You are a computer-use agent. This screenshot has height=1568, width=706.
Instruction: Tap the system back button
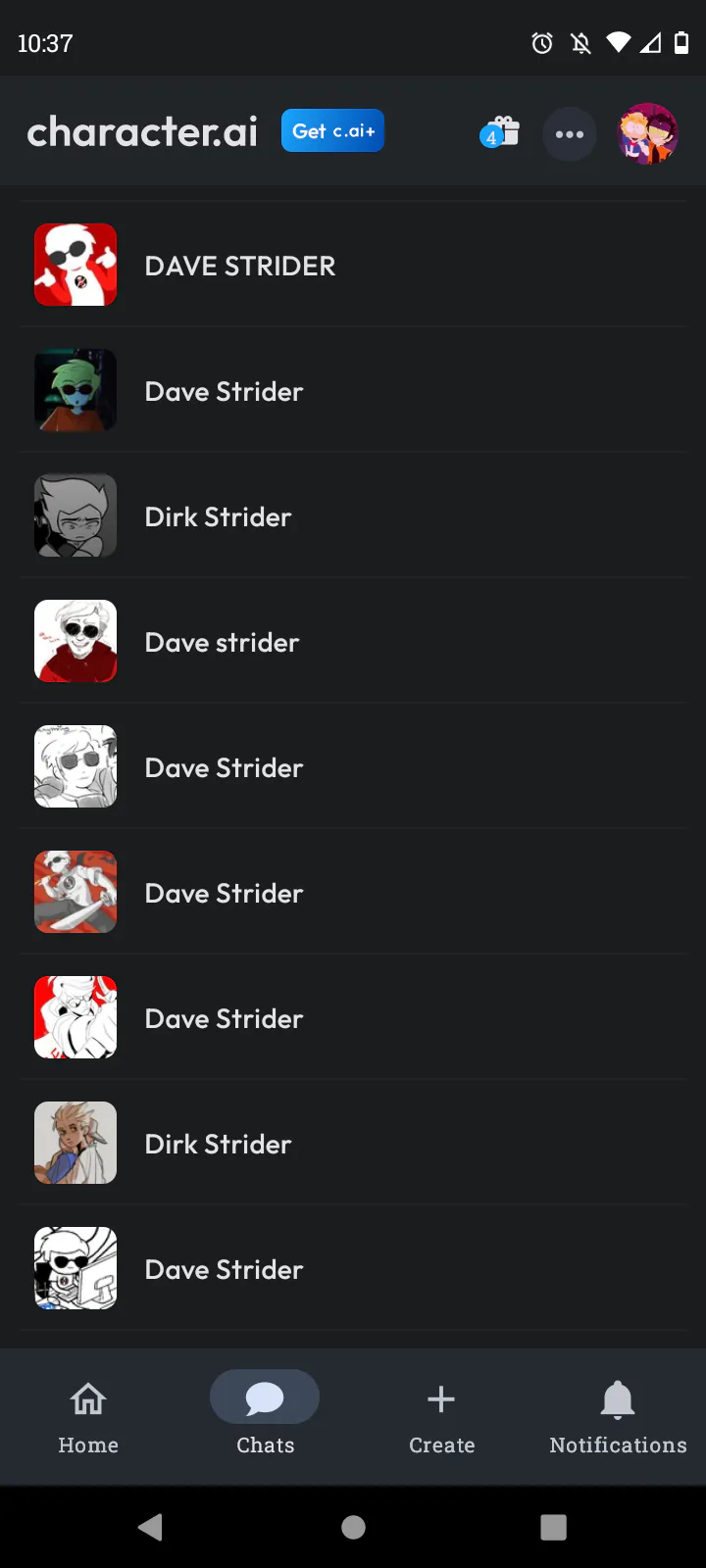pyautogui.click(x=150, y=1527)
